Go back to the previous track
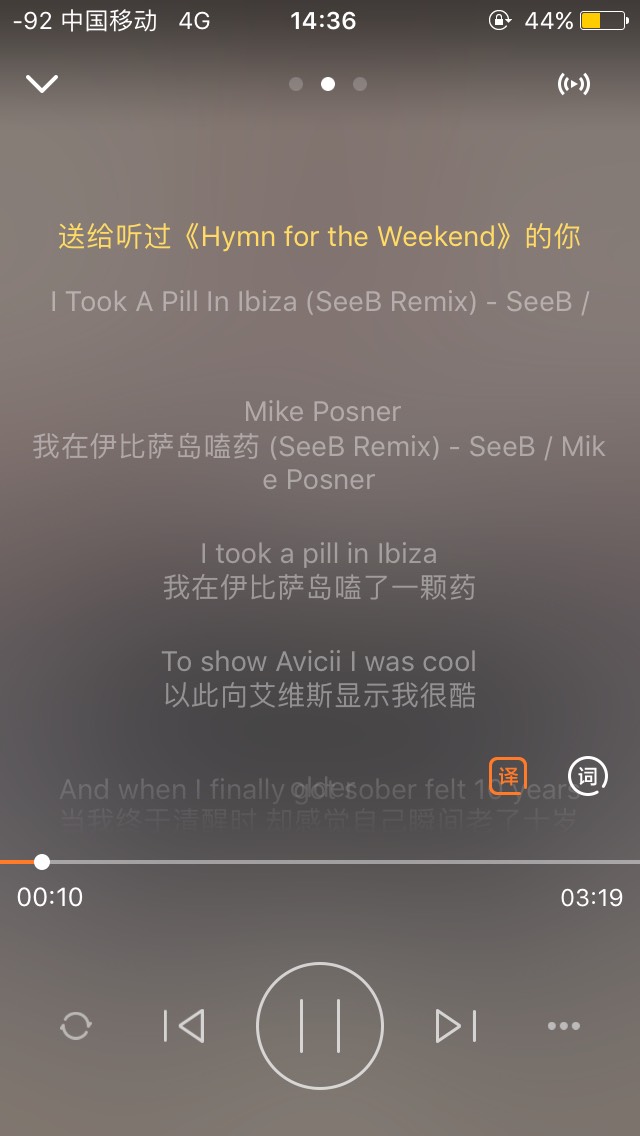This screenshot has width=640, height=1136. click(184, 1026)
